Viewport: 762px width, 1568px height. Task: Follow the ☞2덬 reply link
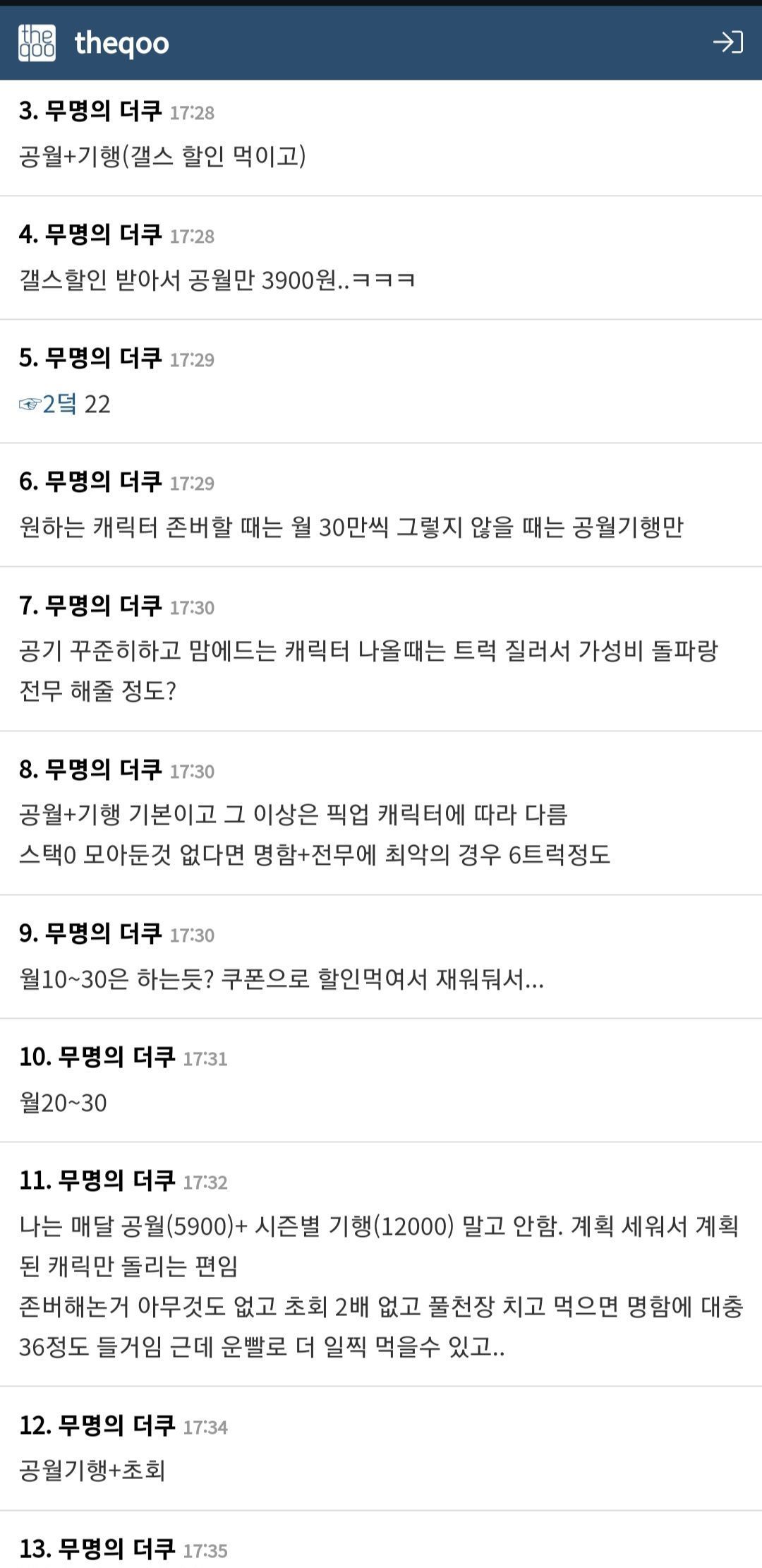(48, 404)
